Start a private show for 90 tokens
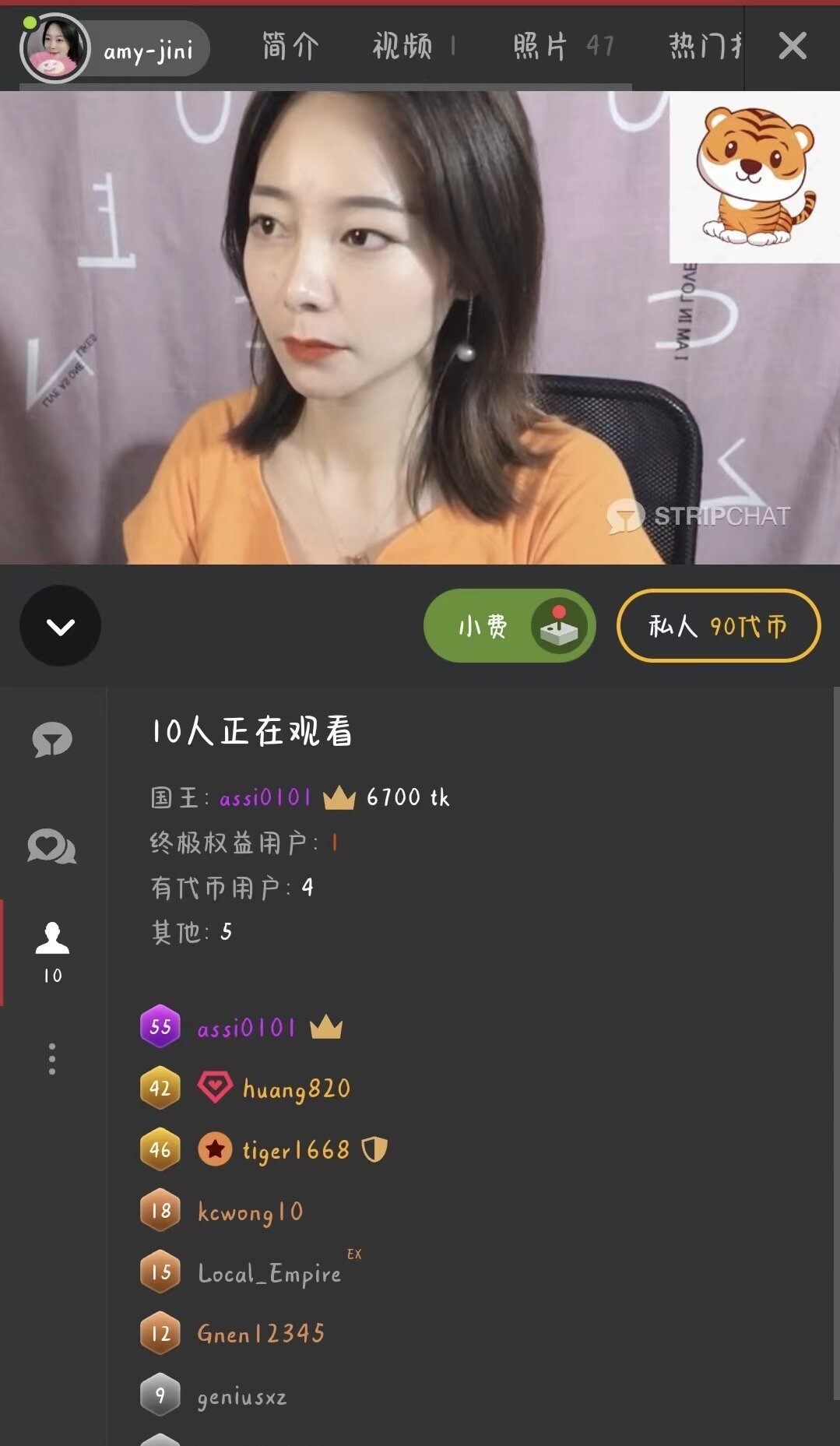Image resolution: width=840 pixels, height=1446 pixels. tap(718, 626)
